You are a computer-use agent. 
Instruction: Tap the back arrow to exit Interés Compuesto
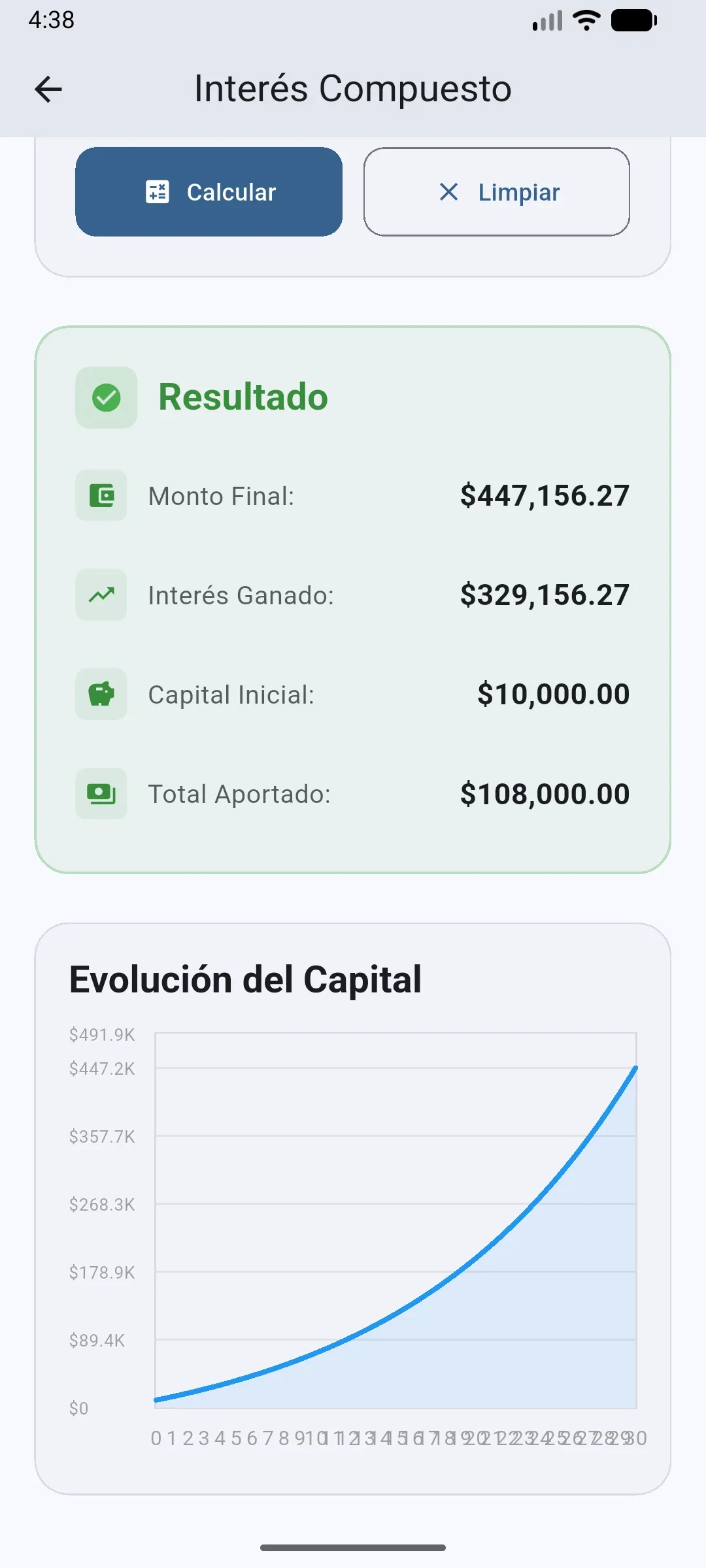[x=48, y=88]
